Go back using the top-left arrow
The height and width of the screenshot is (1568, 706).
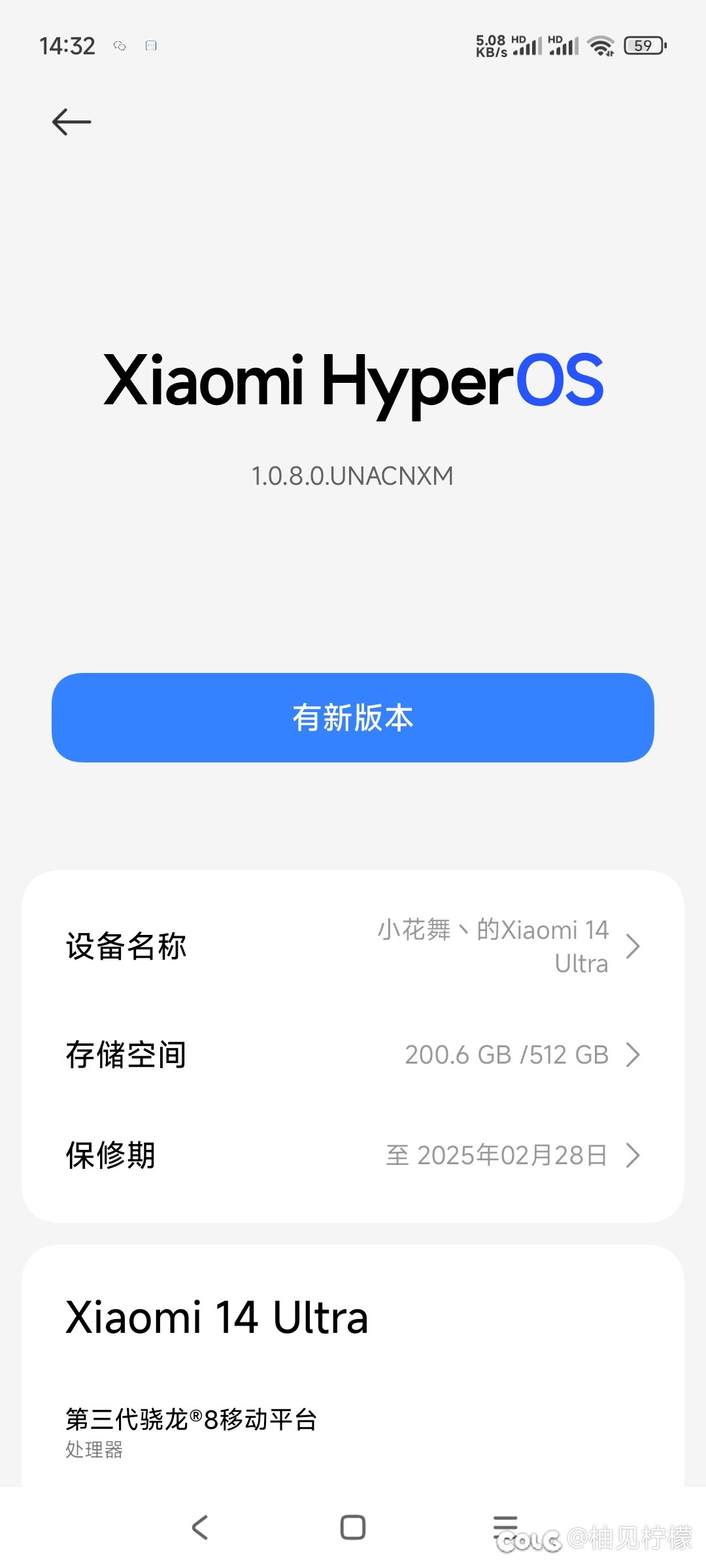[x=71, y=122]
